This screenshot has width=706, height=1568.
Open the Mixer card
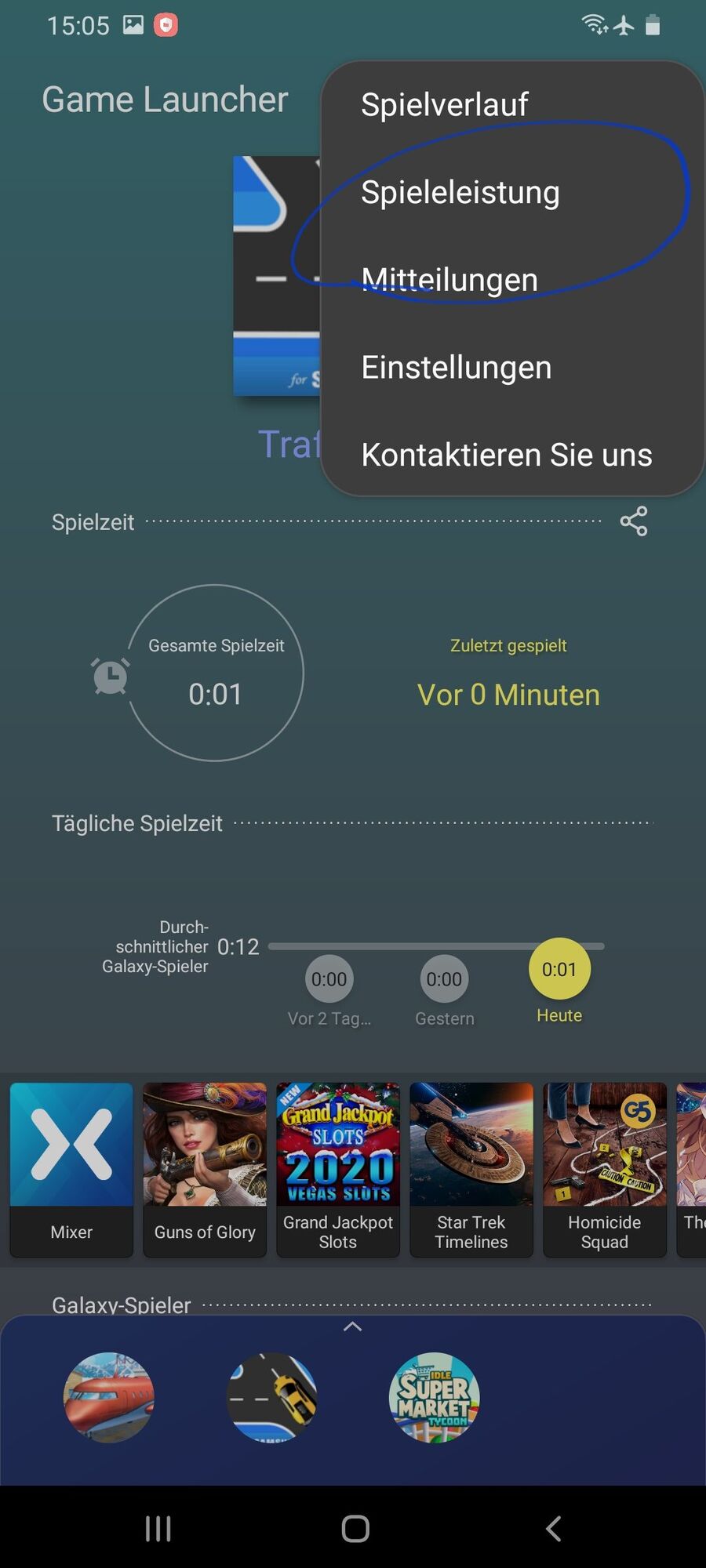[71, 1168]
